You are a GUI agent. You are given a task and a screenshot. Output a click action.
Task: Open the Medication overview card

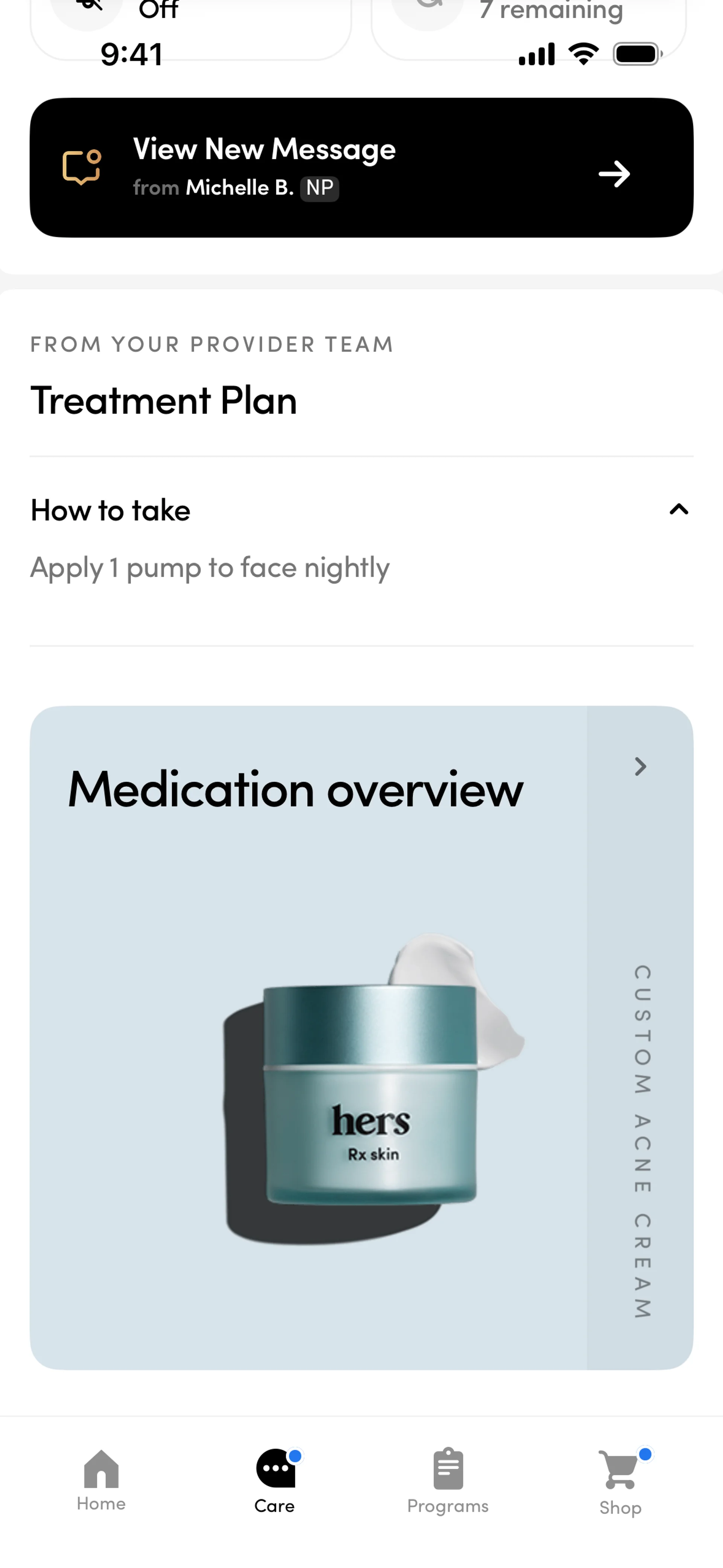(x=361, y=1037)
